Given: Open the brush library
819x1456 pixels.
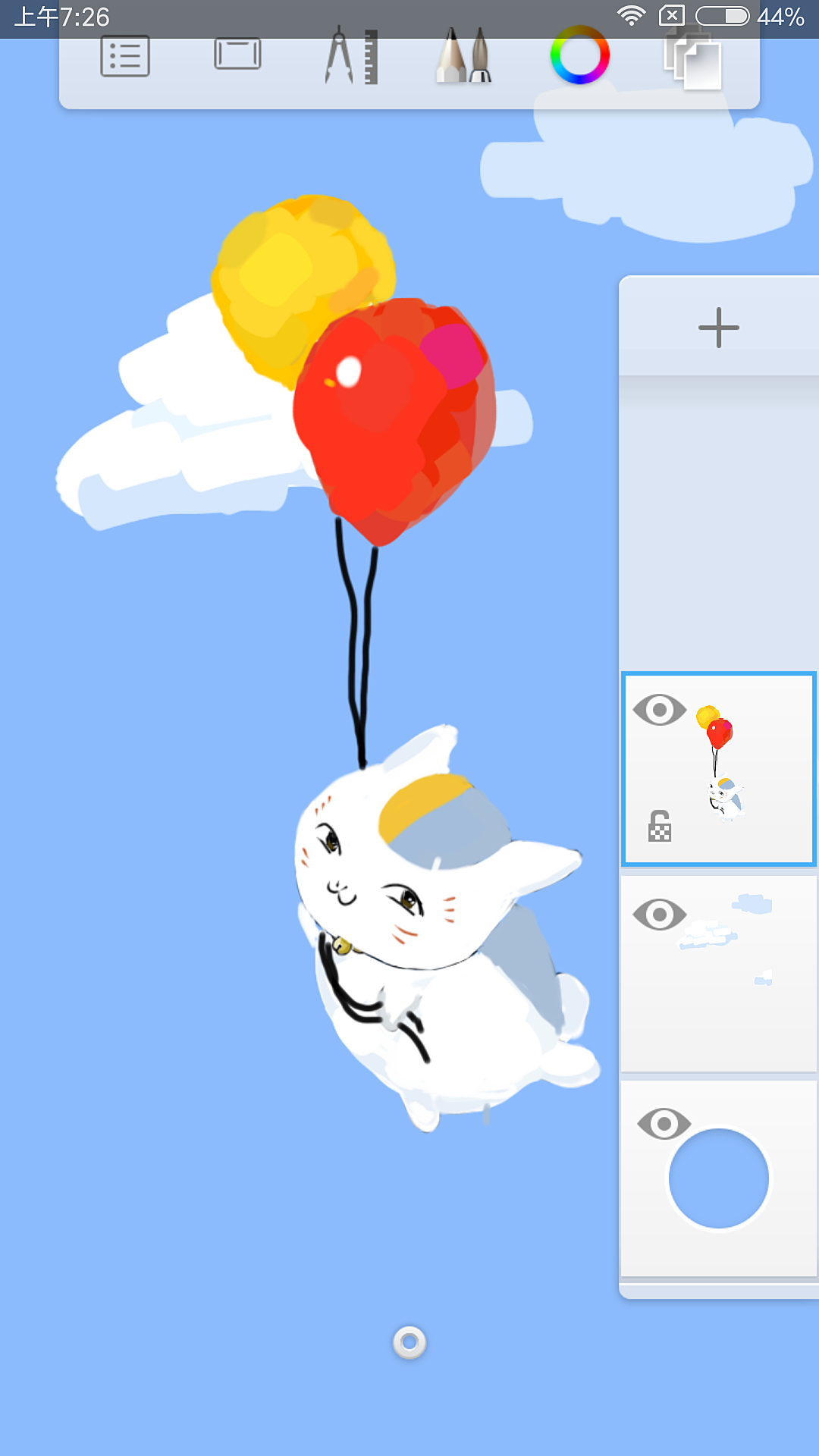Looking at the screenshot, I should click(464, 56).
